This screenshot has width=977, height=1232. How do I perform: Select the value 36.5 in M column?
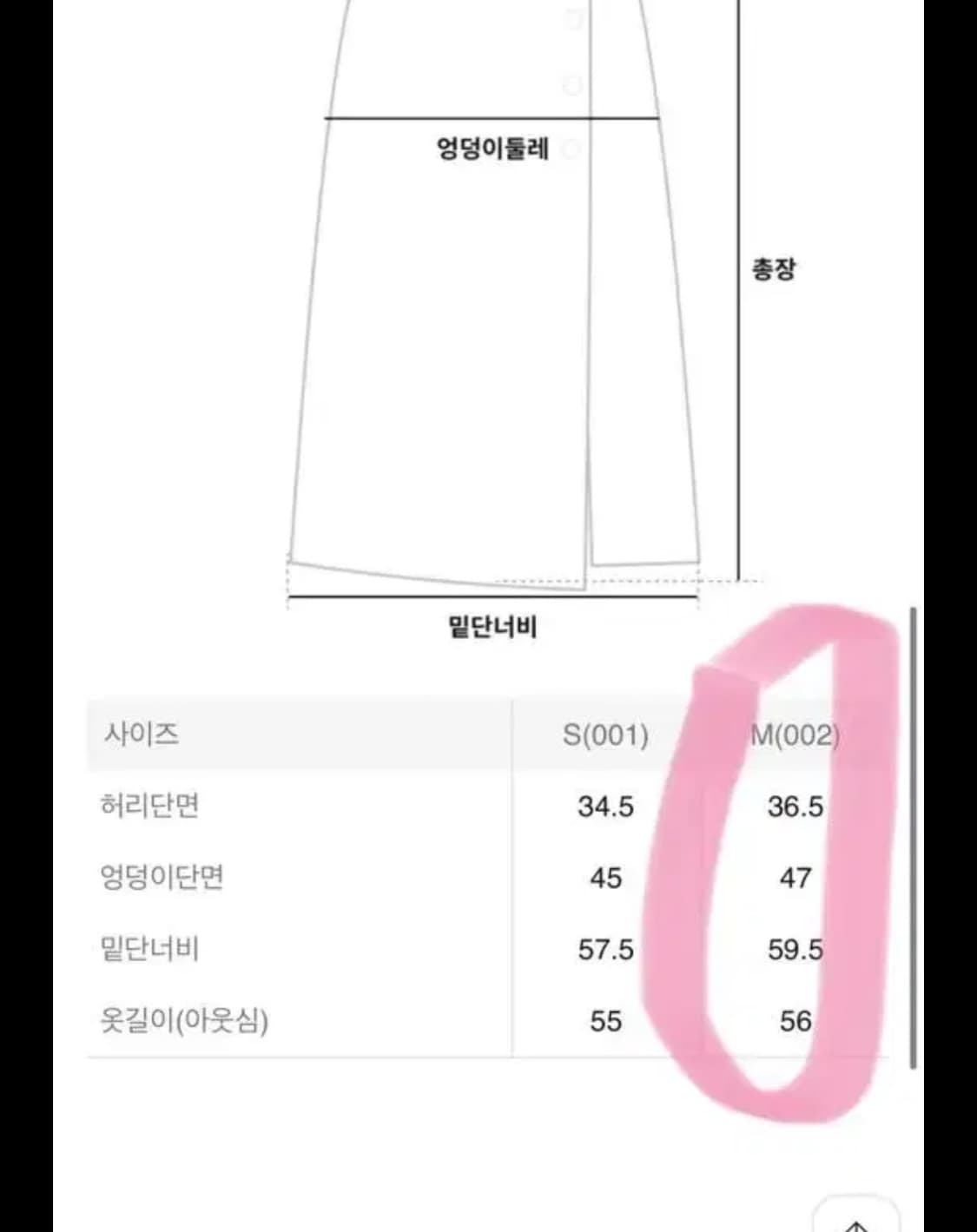coord(795,806)
